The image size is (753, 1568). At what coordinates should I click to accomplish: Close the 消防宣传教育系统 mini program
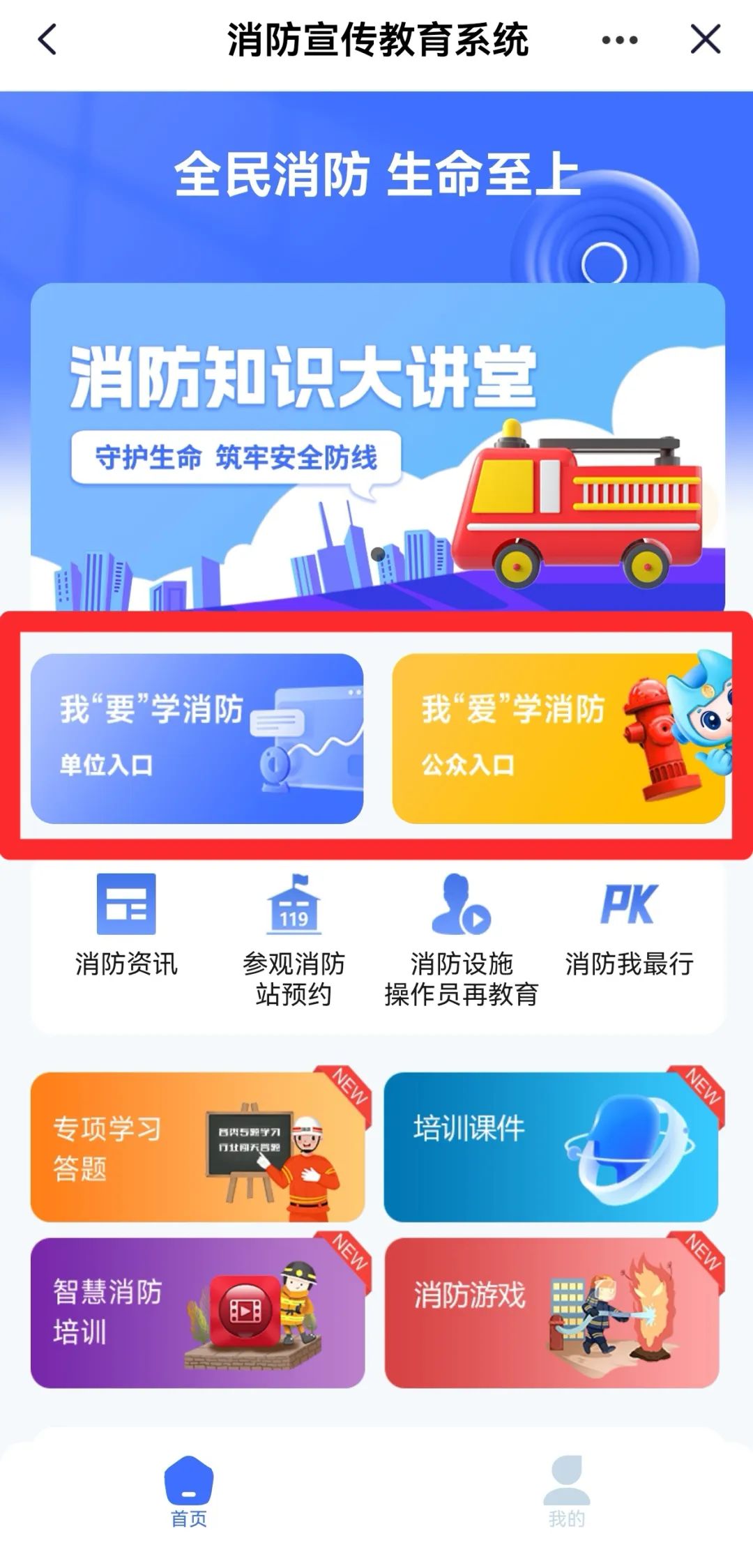705,40
